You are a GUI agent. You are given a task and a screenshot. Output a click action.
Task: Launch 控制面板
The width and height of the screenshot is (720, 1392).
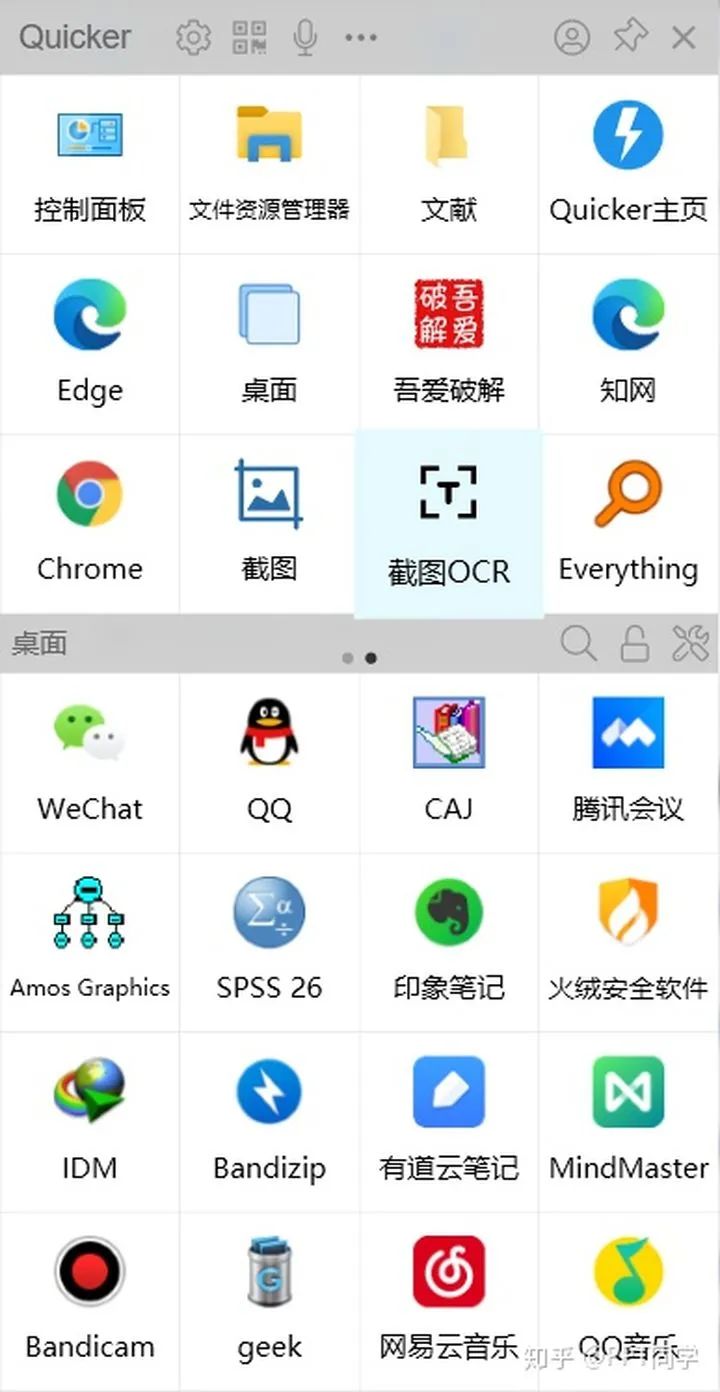click(90, 165)
